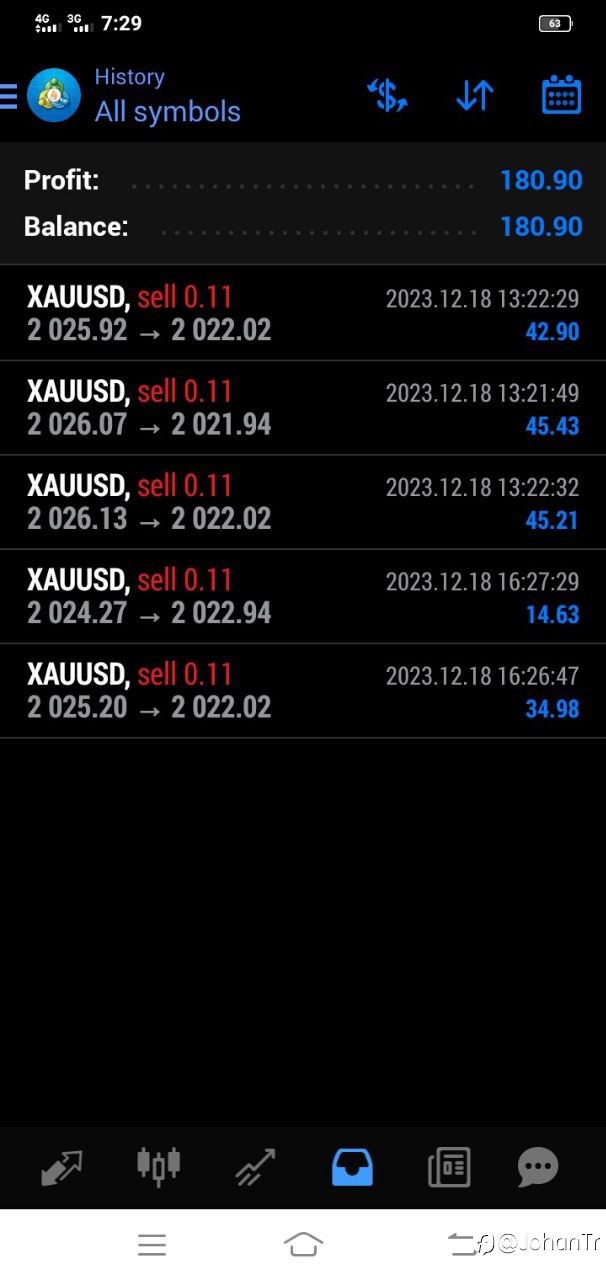This screenshot has height=1280, width=606.
Task: Open the XAUUSD trade with profit 45.21
Action: [x=303, y=502]
